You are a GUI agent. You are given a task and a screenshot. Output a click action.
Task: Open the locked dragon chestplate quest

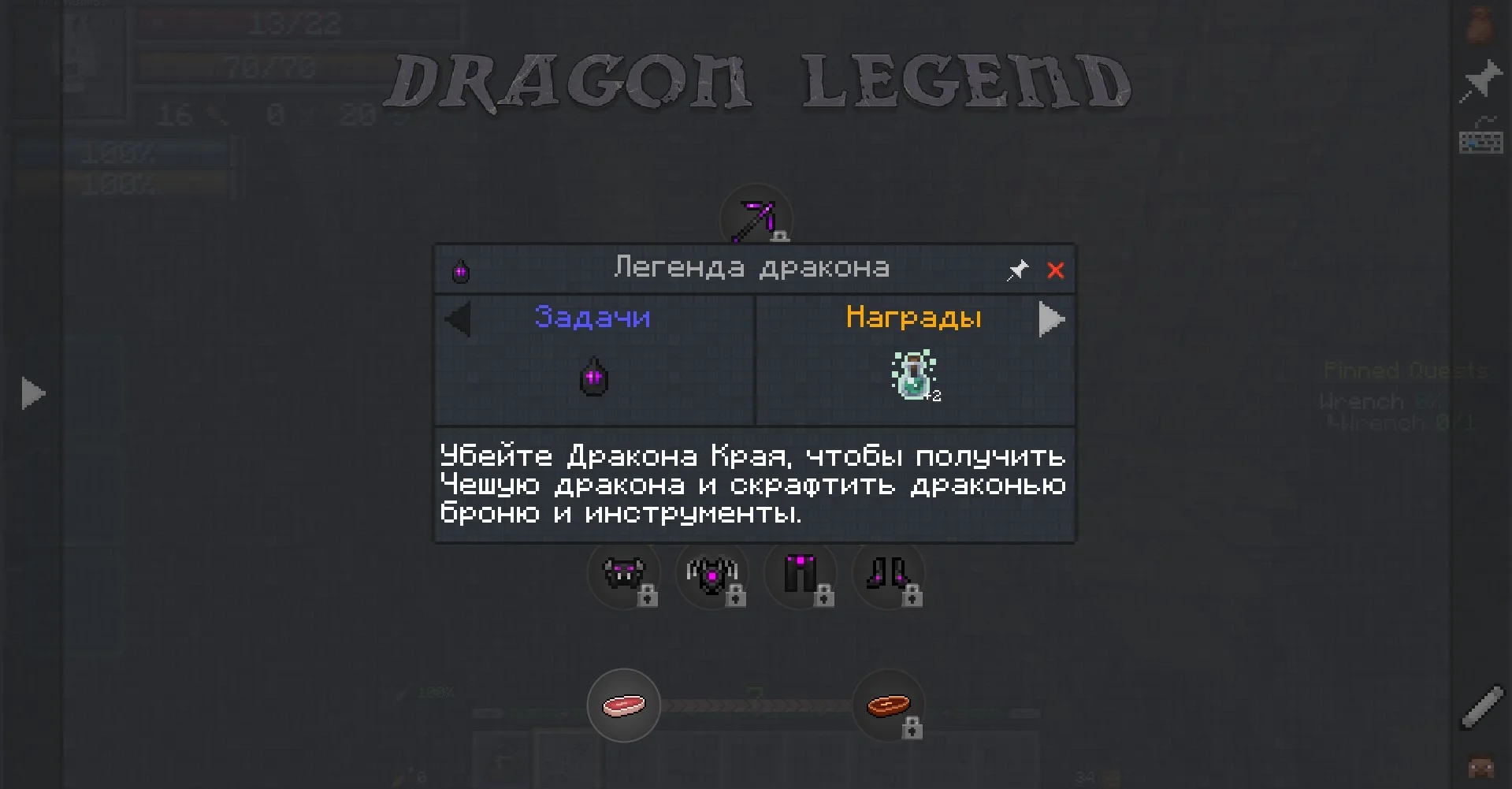tap(712, 574)
